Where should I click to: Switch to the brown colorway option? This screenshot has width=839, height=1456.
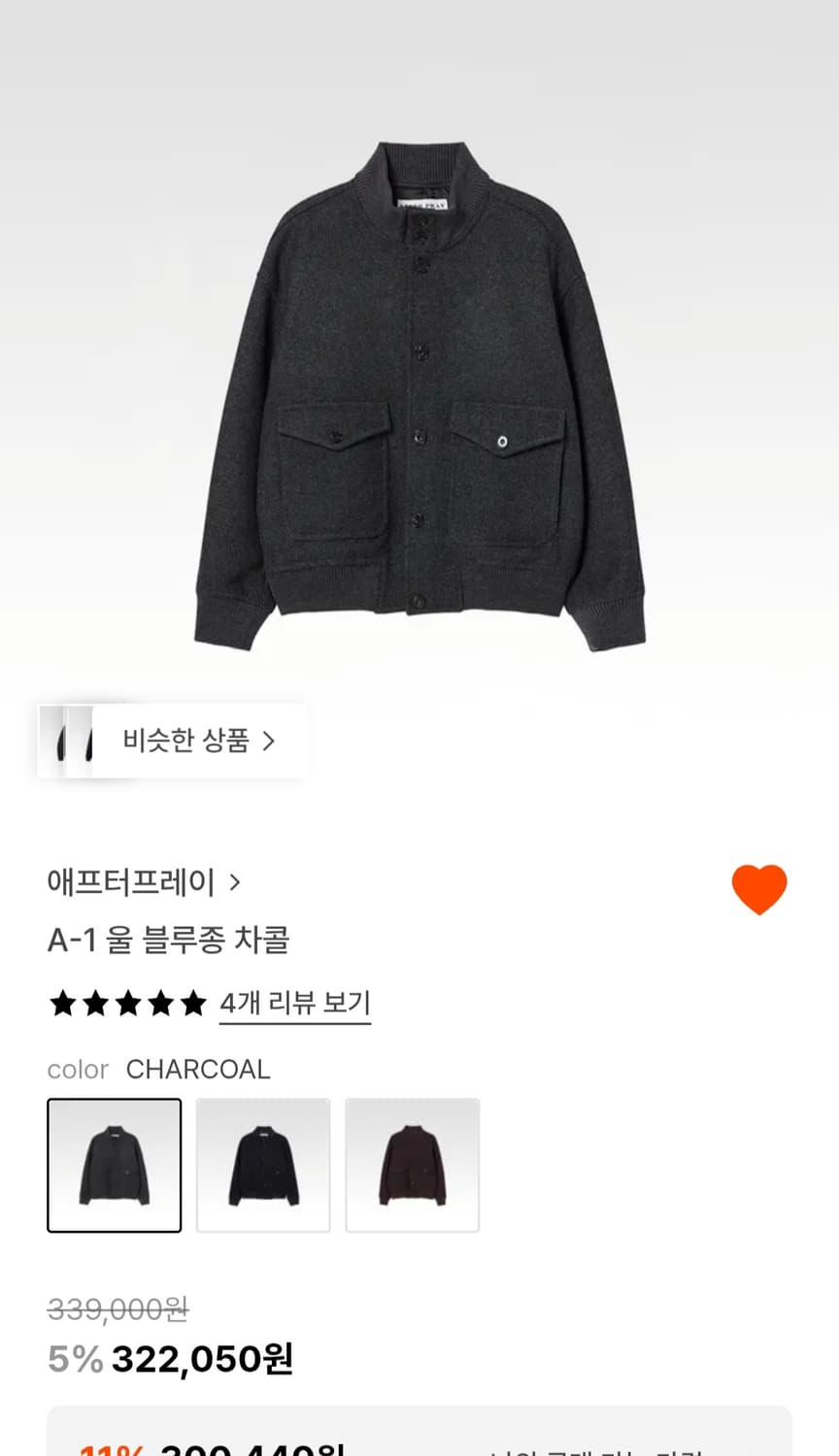click(412, 1165)
